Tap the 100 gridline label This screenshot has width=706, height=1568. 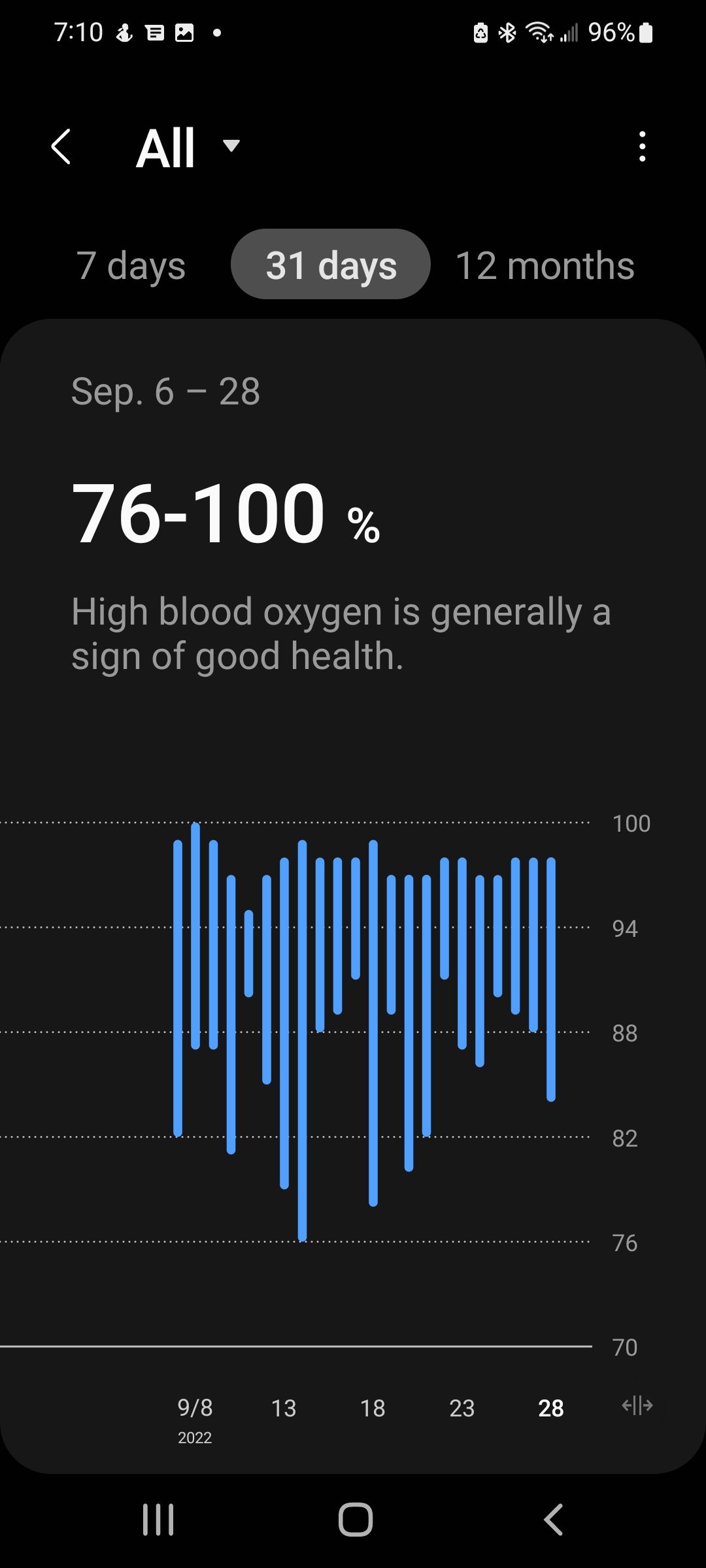click(631, 823)
